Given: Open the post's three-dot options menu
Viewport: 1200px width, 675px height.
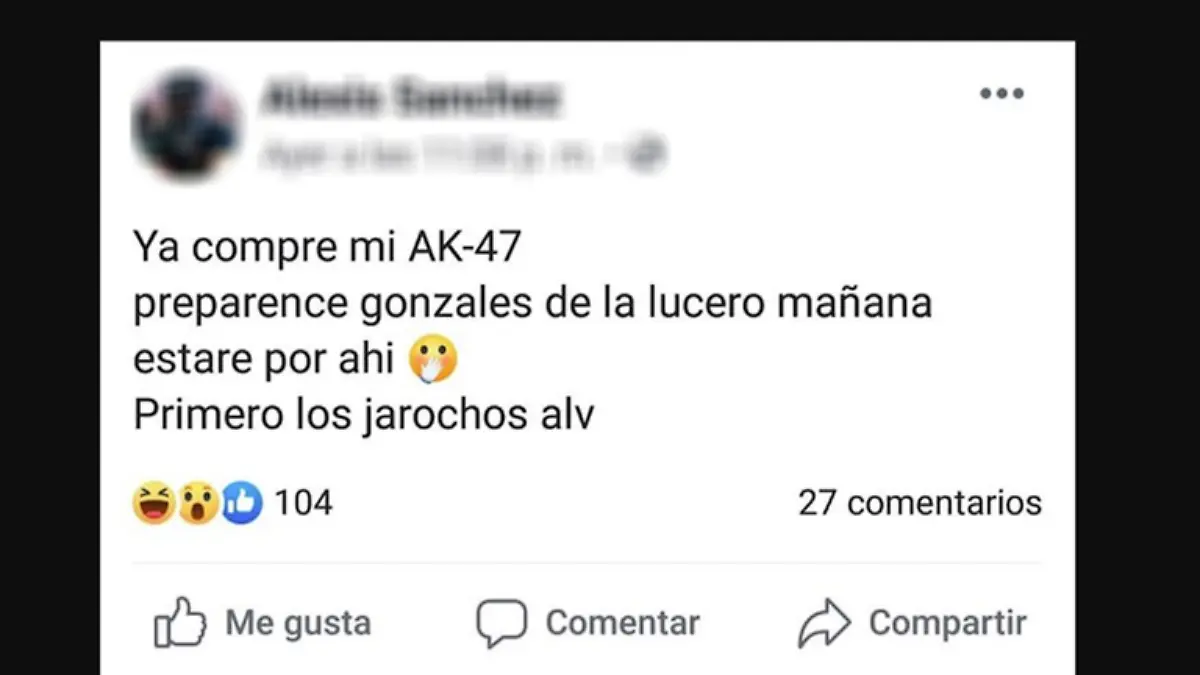Looking at the screenshot, I should coord(1001,94).
